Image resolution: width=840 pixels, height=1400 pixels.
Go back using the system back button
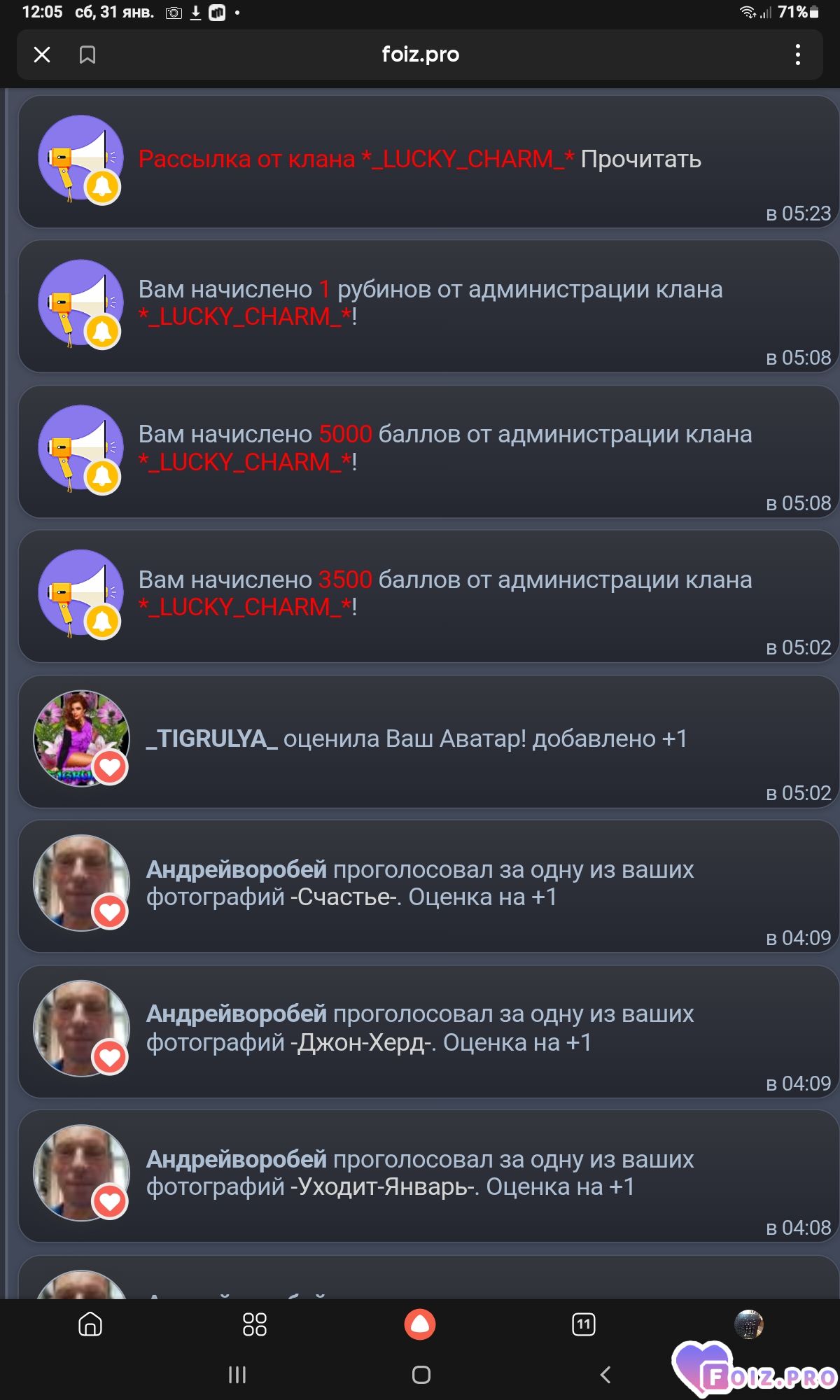pos(605,1375)
